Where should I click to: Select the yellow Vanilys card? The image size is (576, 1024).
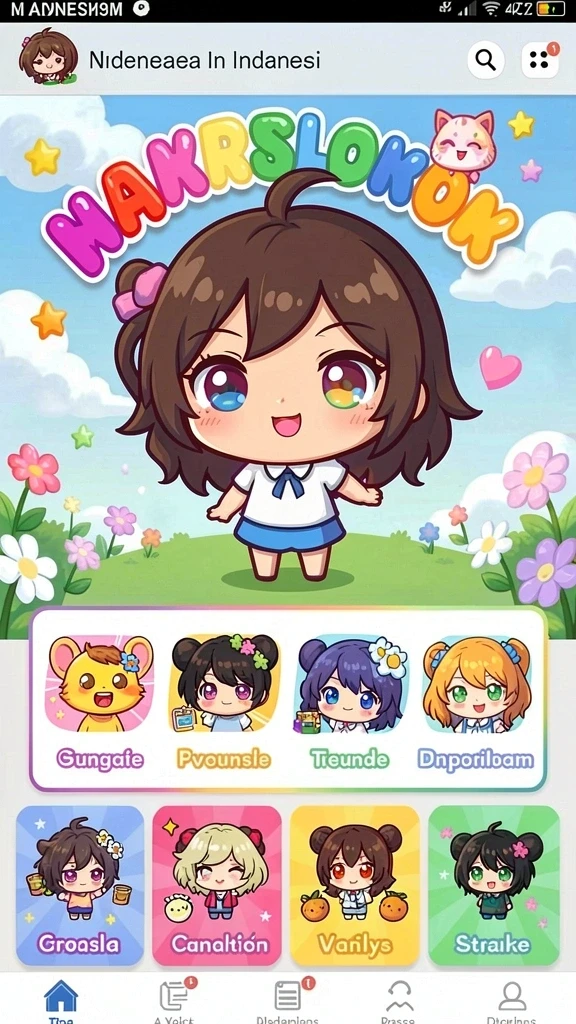[x=355, y=886]
